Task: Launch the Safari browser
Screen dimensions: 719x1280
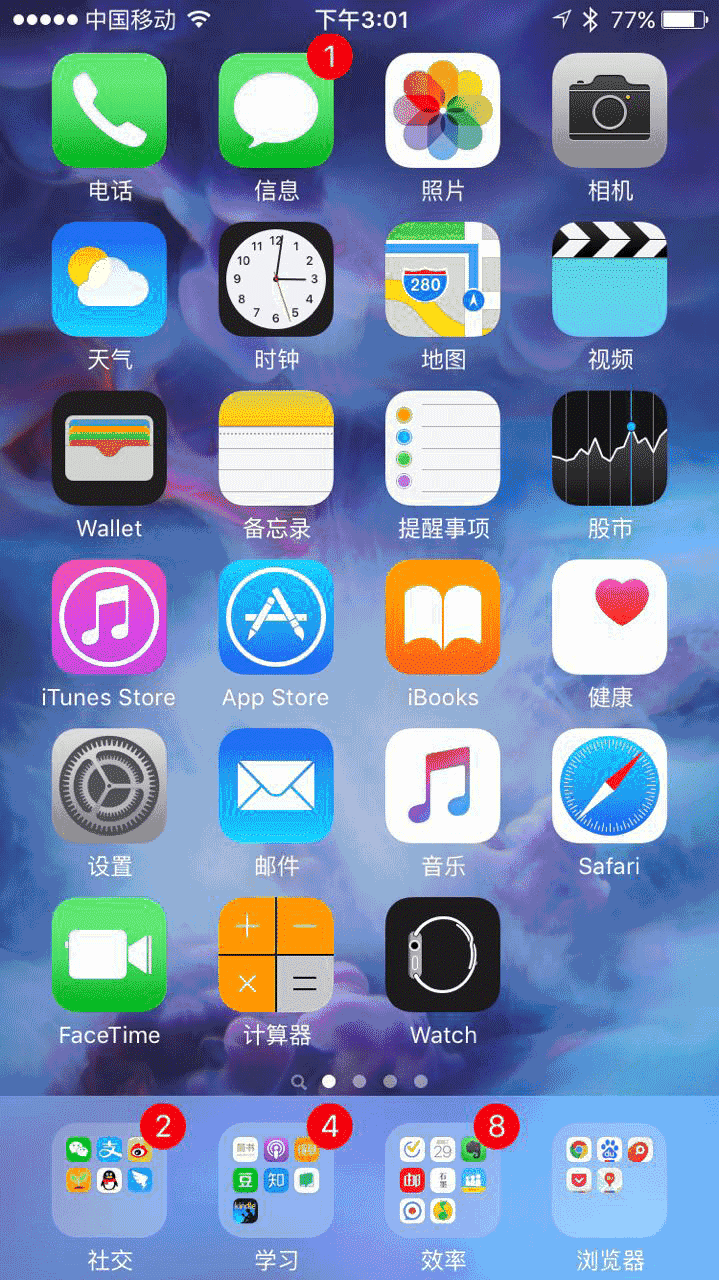Action: [x=609, y=785]
